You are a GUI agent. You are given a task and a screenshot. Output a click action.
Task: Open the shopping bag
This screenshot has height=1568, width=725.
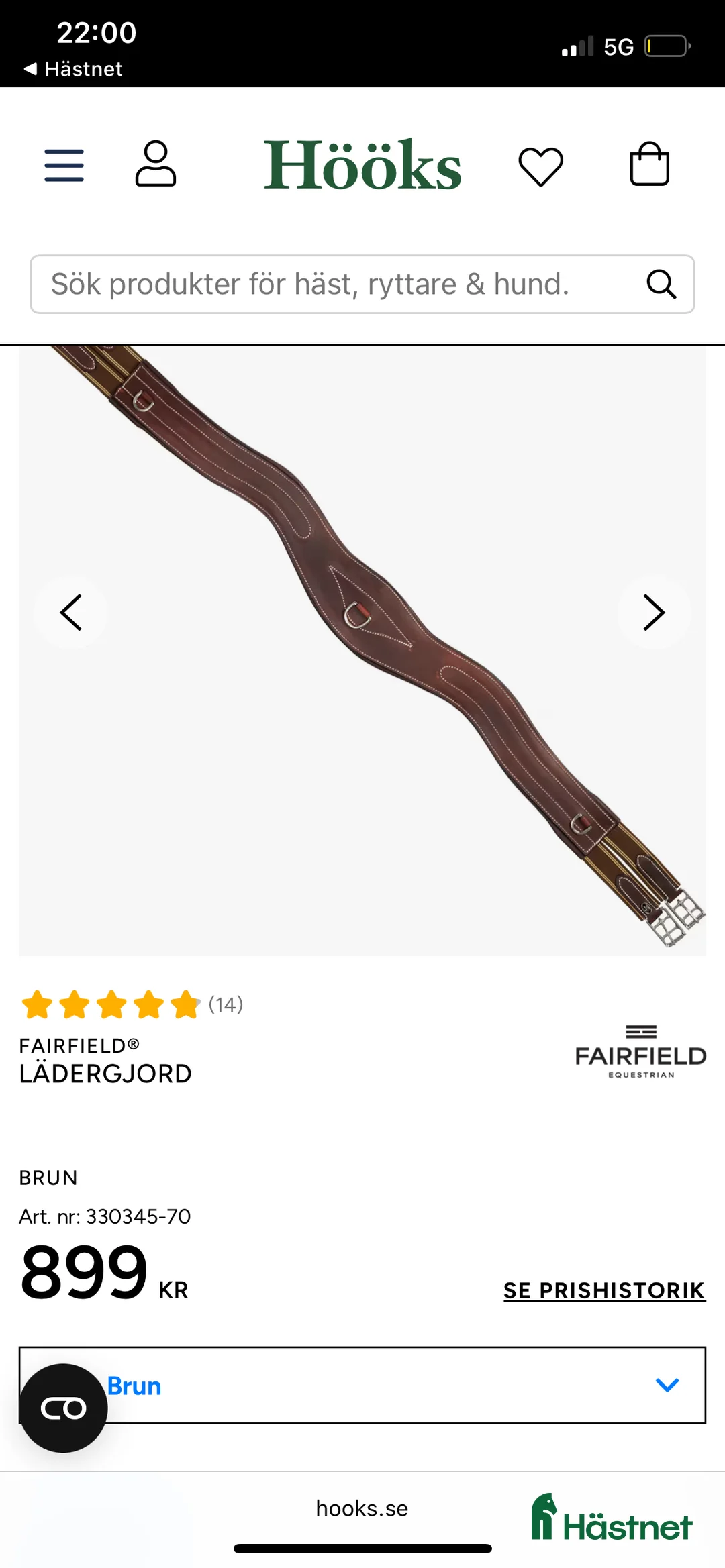649,164
